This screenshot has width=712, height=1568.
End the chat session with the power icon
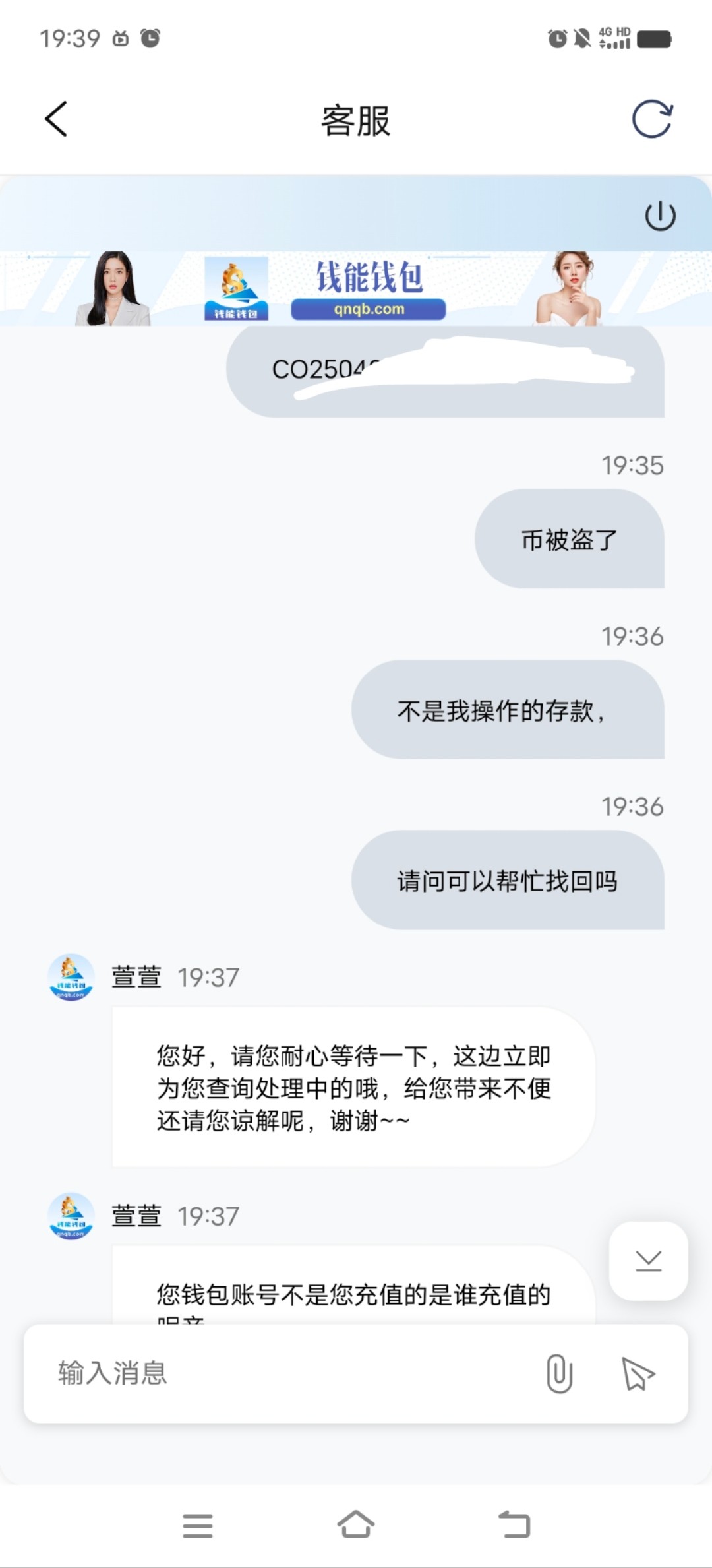[659, 216]
